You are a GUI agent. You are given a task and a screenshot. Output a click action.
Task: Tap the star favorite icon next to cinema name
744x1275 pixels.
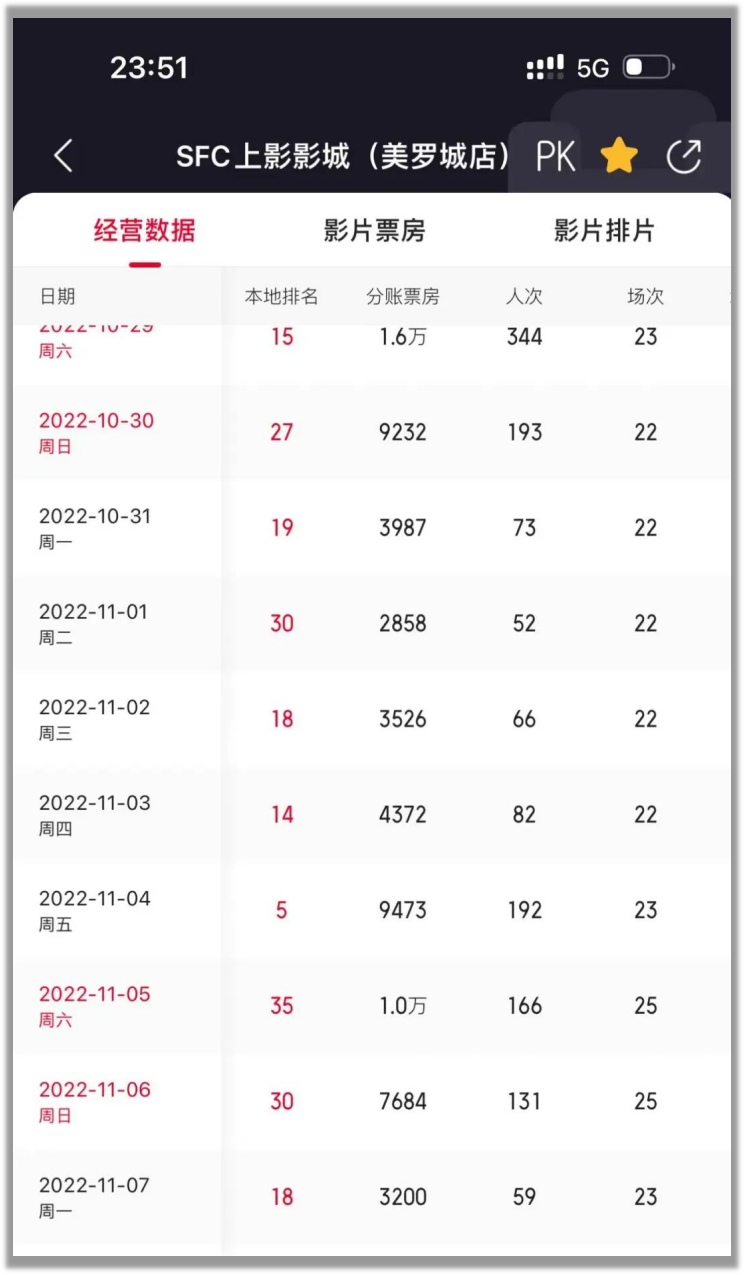point(619,155)
